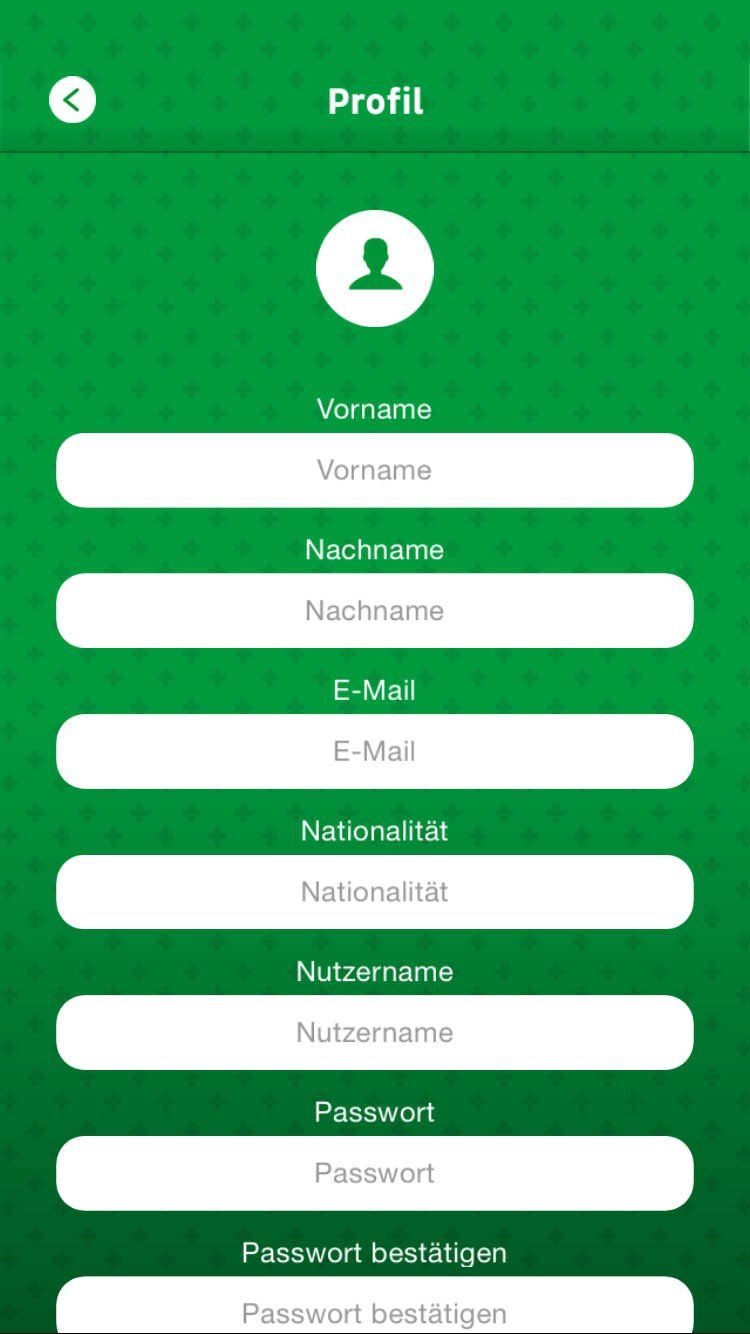Focus the Vorname input field
This screenshot has height=1334, width=750.
(x=375, y=470)
